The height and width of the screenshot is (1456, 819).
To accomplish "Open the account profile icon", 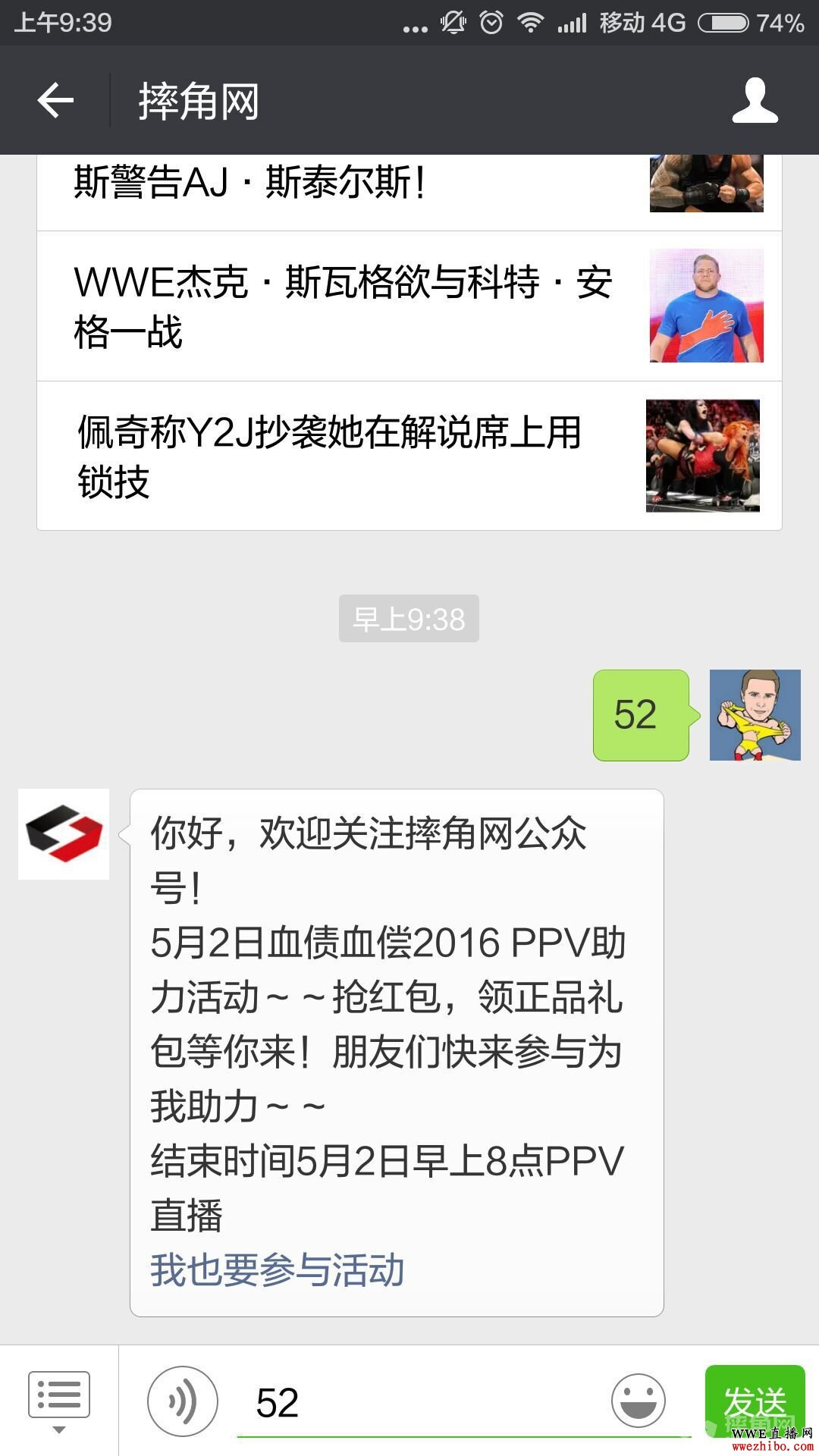I will pos(755,101).
